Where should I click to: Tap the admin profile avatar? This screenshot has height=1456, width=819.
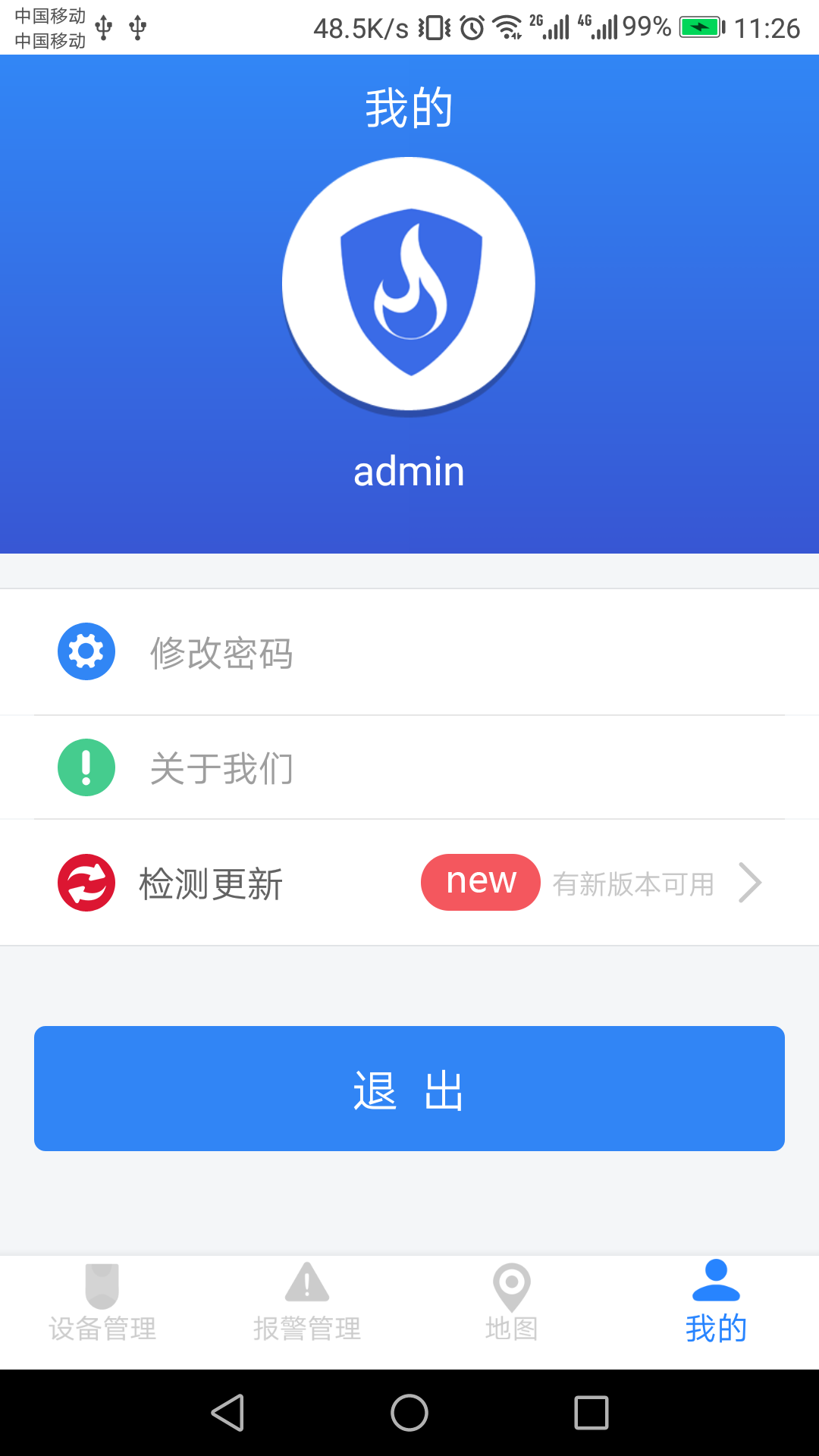(x=409, y=284)
